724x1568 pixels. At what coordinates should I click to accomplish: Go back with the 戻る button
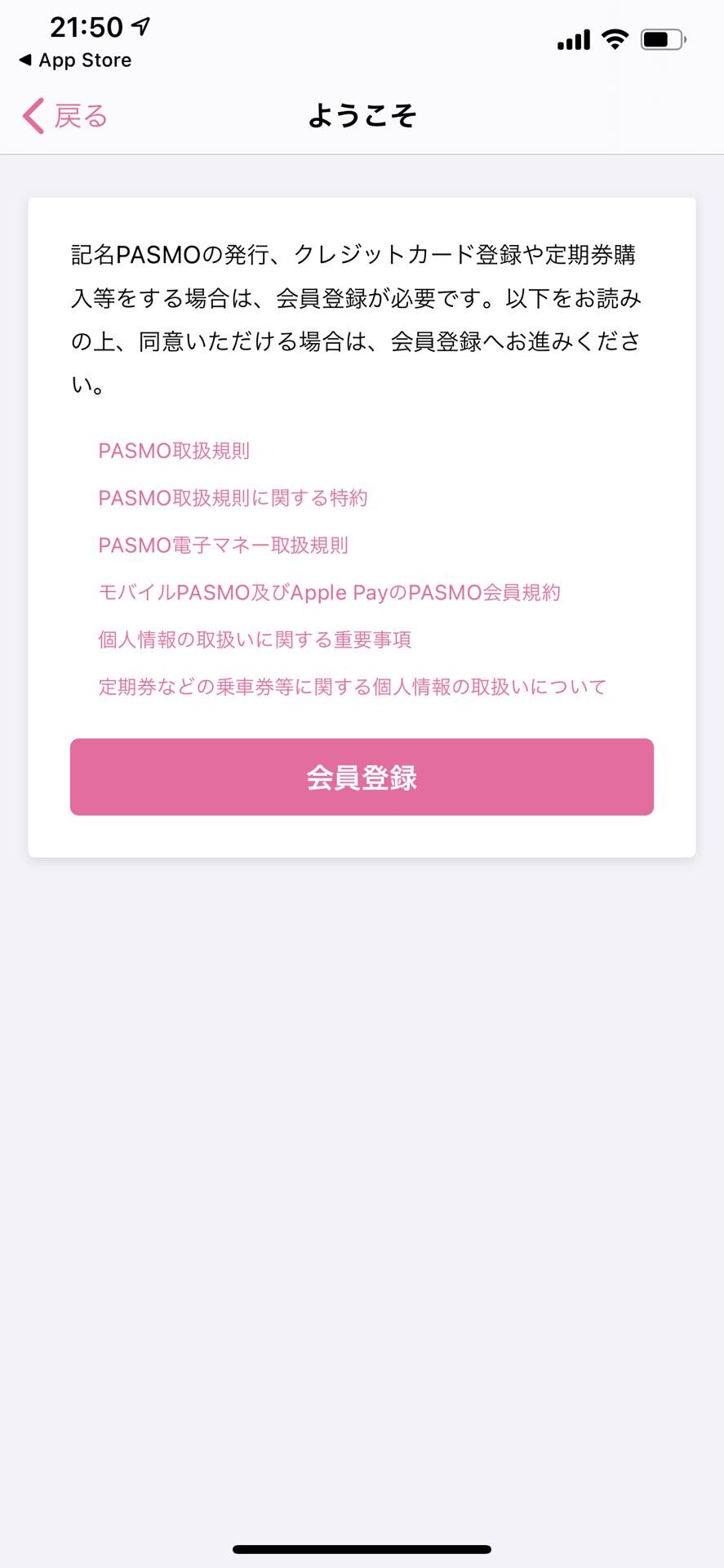65,116
